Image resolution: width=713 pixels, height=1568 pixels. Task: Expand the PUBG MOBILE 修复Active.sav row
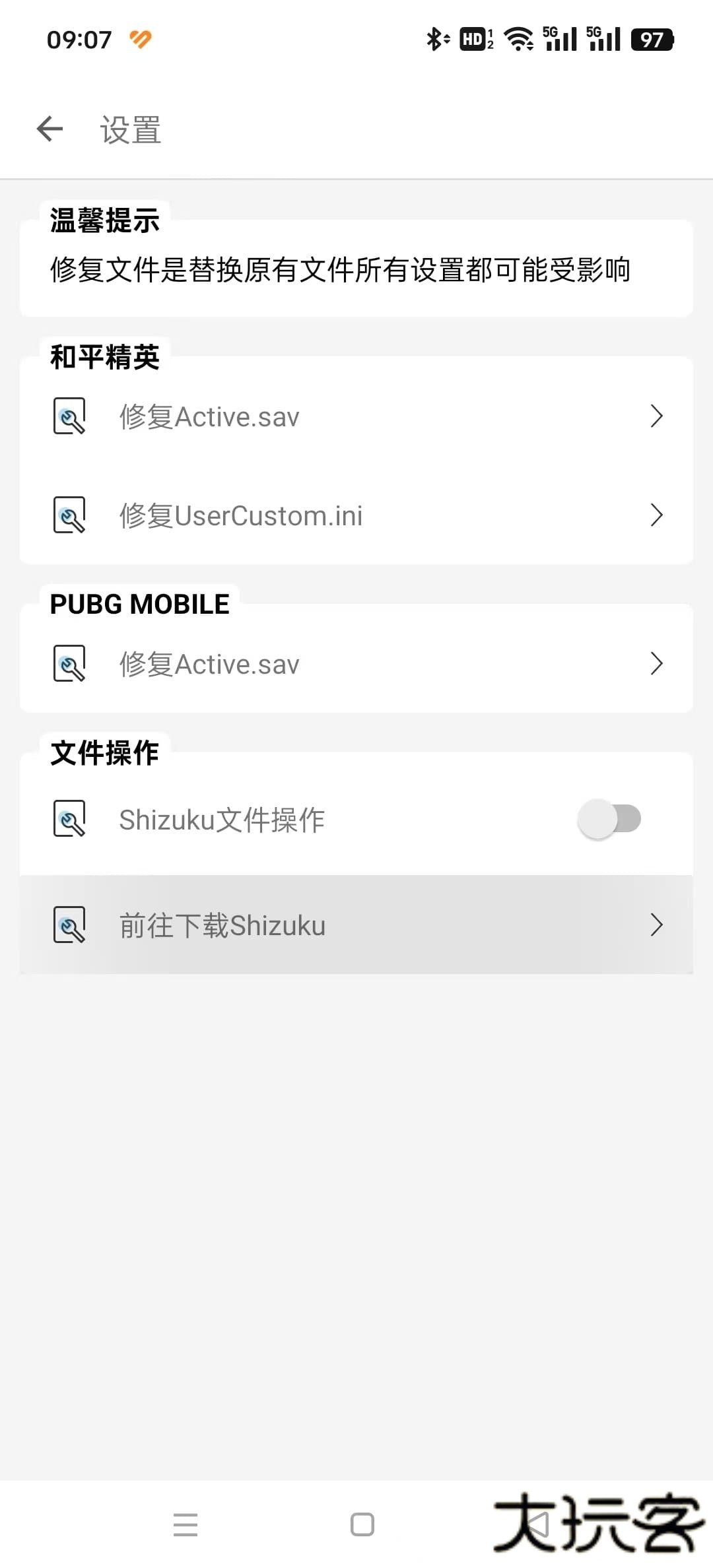click(657, 663)
